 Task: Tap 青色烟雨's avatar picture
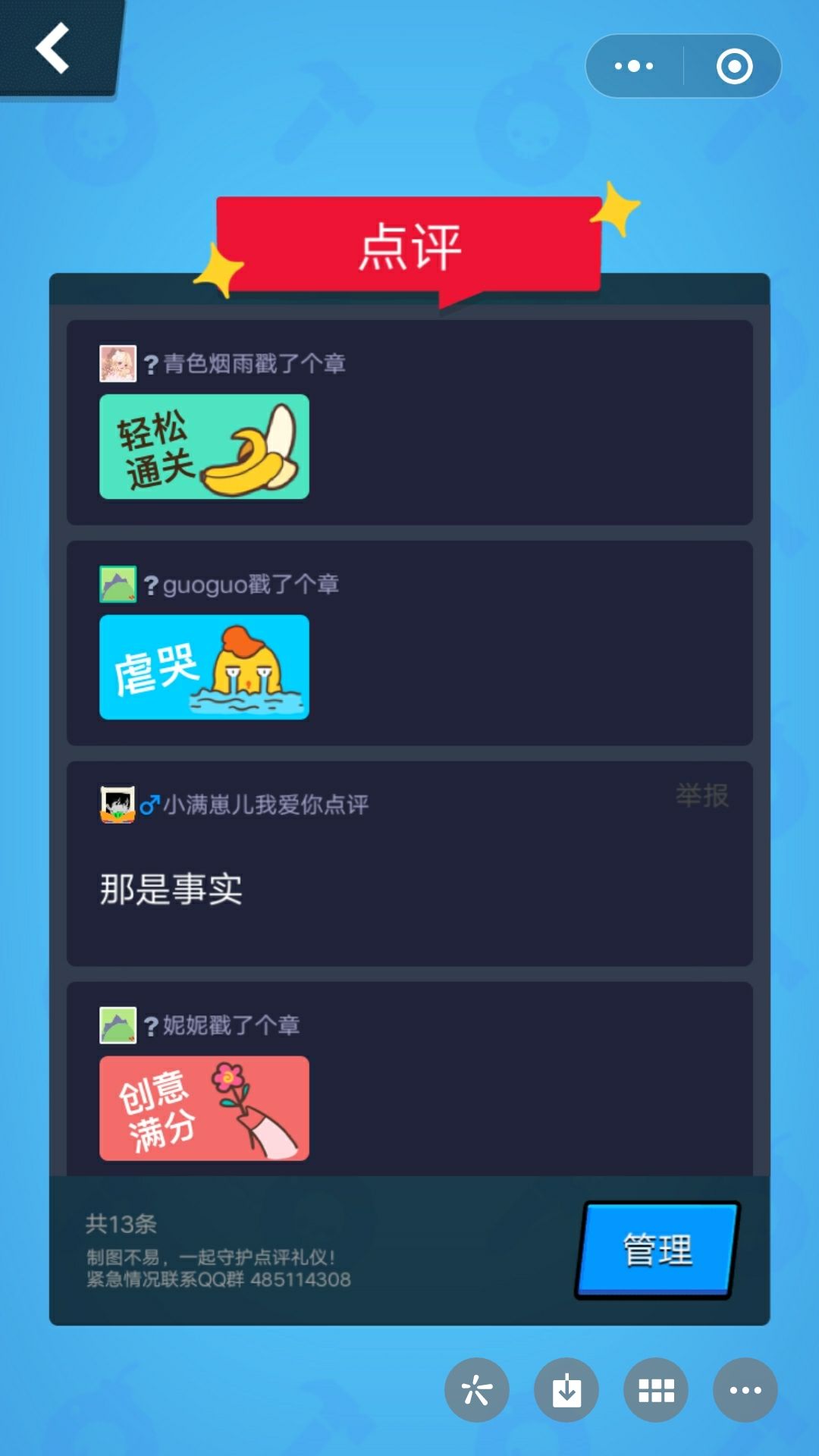(118, 364)
